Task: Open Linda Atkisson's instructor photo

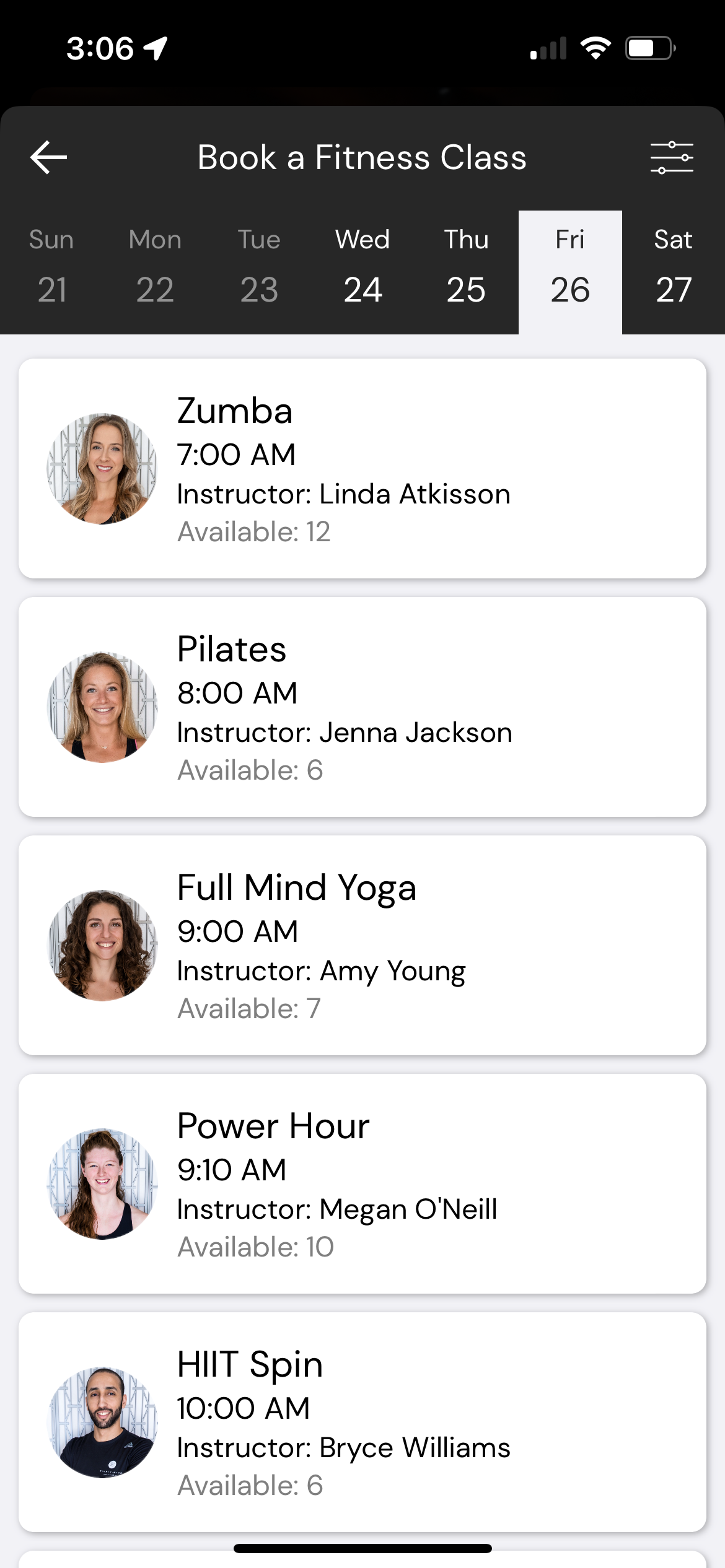Action: point(102,468)
